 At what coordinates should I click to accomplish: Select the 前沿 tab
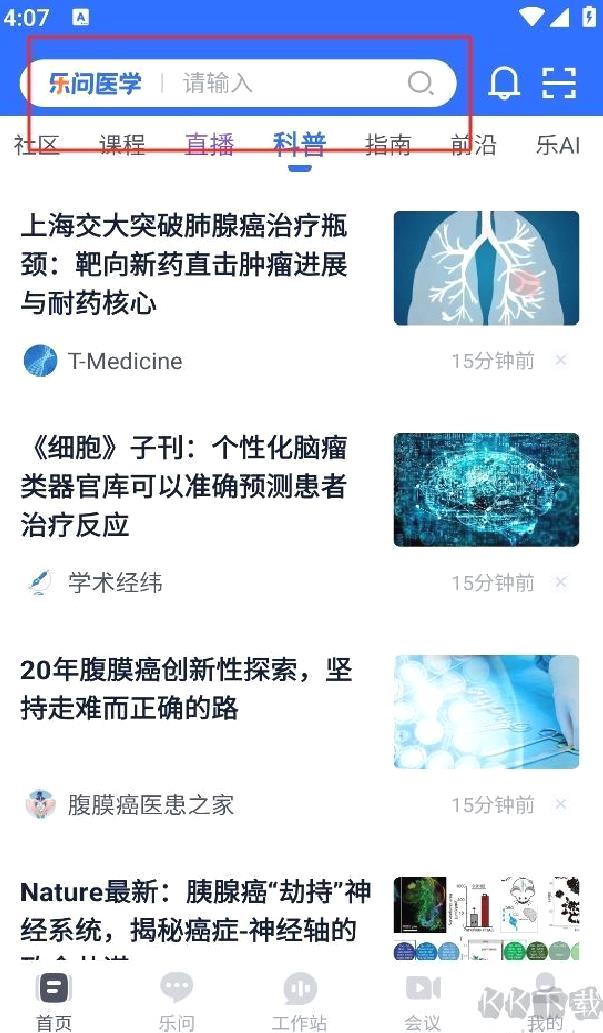(x=474, y=144)
